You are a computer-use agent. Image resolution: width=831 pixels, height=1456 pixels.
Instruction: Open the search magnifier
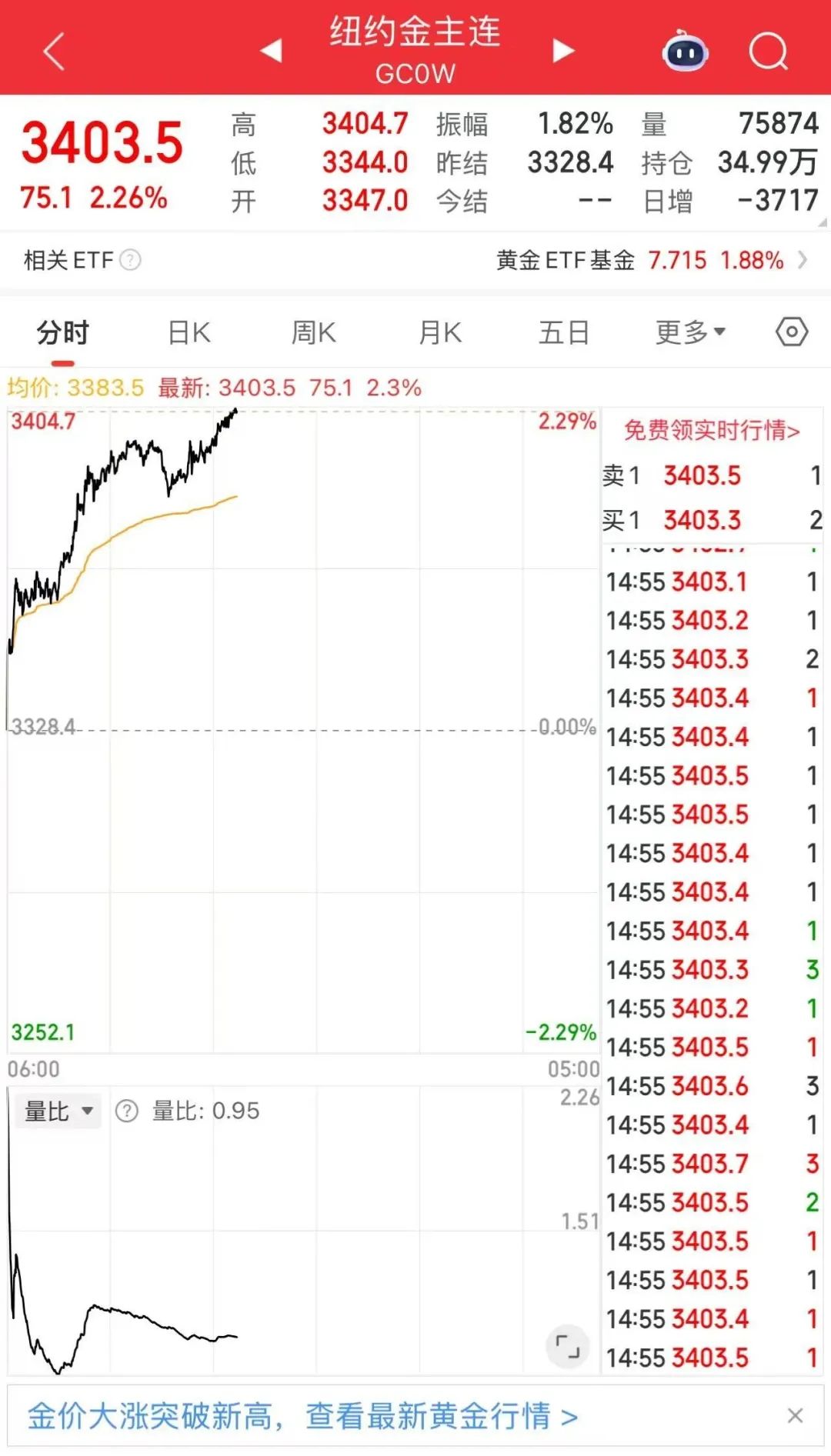pyautogui.click(x=768, y=52)
